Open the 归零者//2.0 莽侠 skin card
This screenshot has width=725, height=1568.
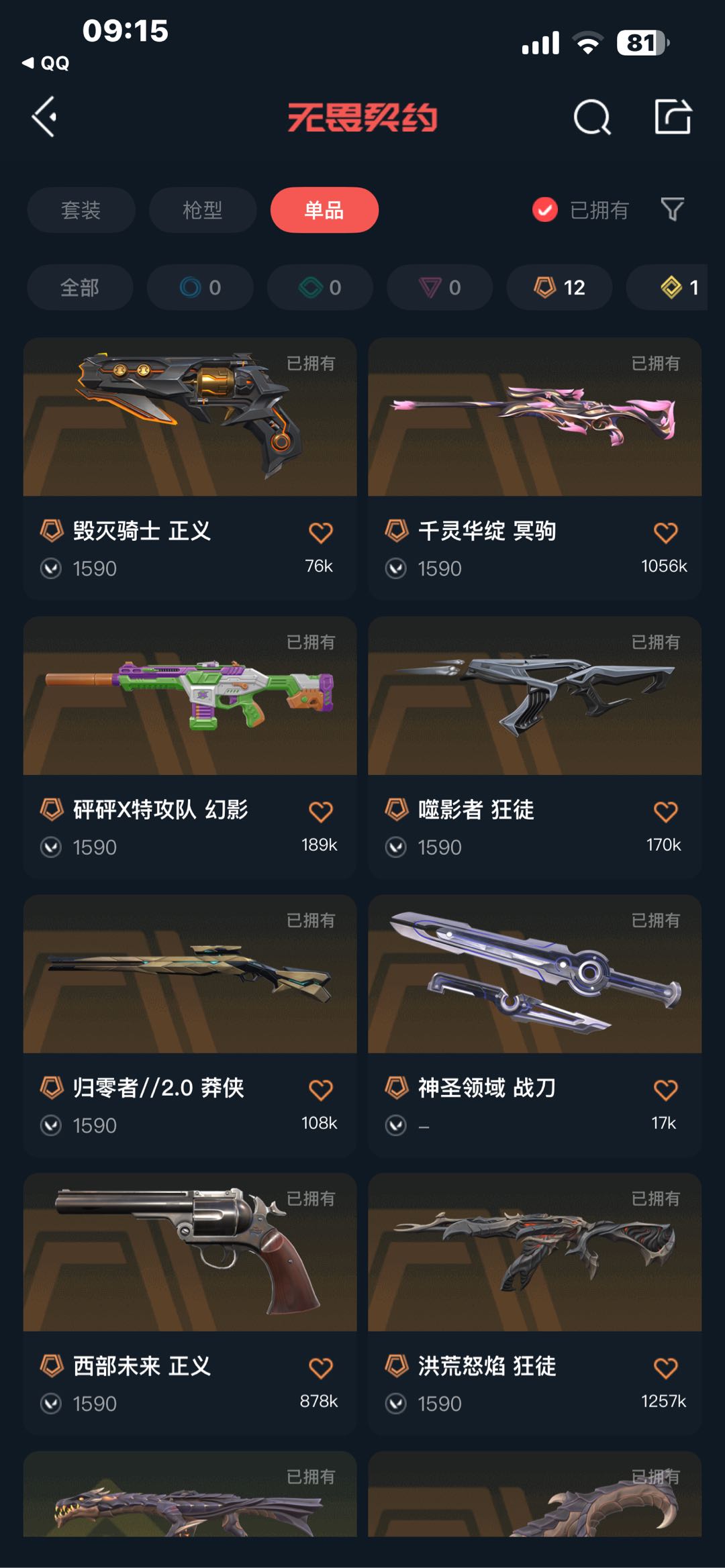pos(190,1025)
